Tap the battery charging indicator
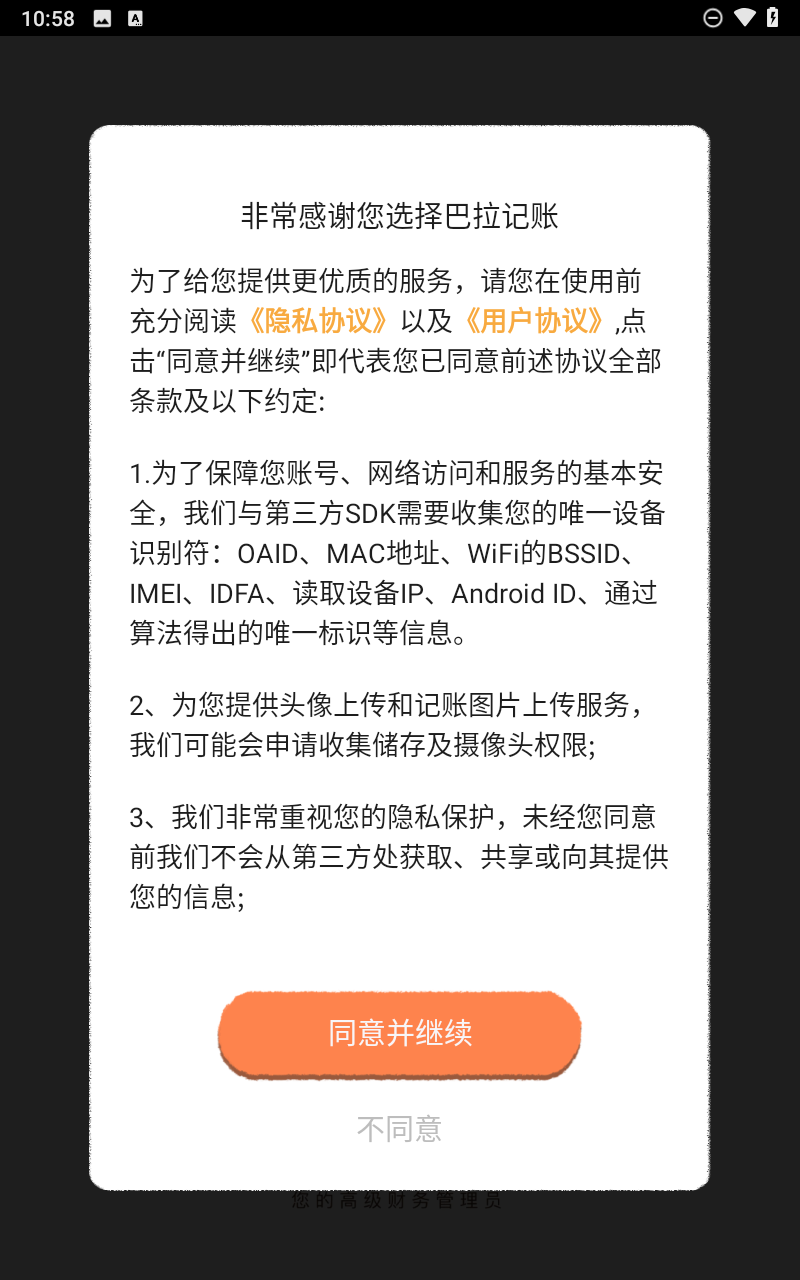The image size is (800, 1280). tap(771, 17)
